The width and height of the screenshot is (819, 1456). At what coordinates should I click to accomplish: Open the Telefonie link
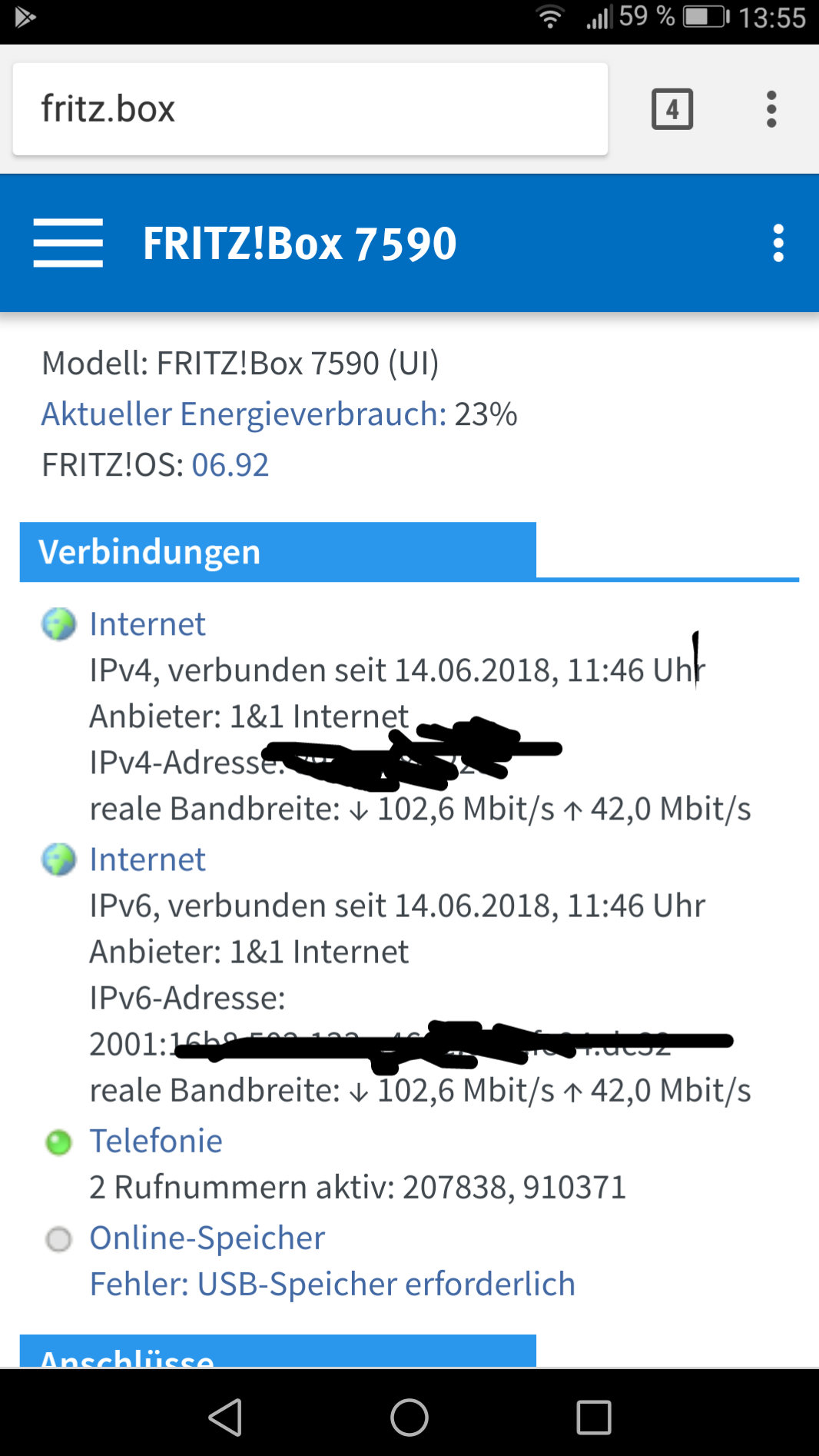pos(156,1141)
